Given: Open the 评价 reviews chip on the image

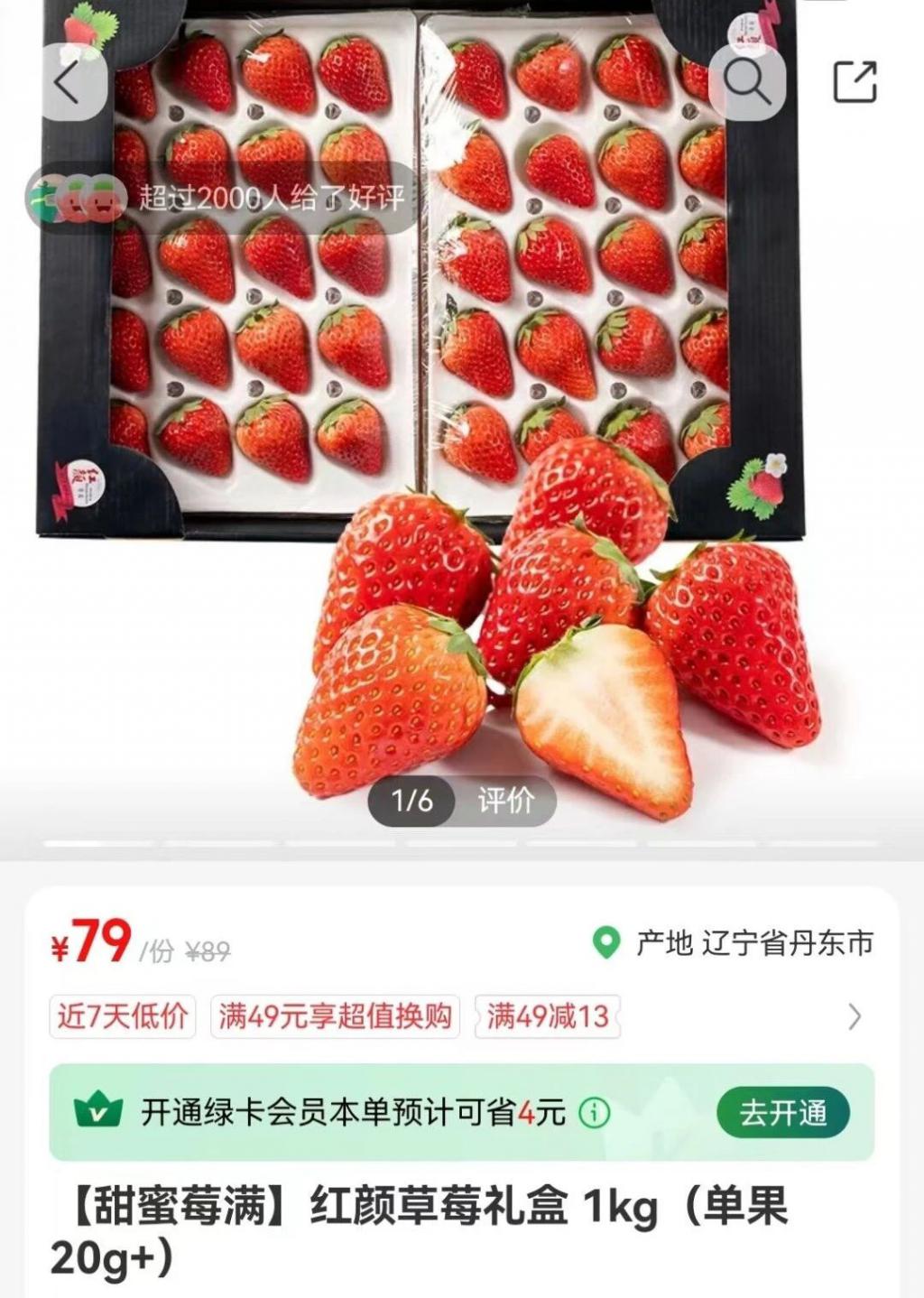Looking at the screenshot, I should pyautogui.click(x=505, y=801).
